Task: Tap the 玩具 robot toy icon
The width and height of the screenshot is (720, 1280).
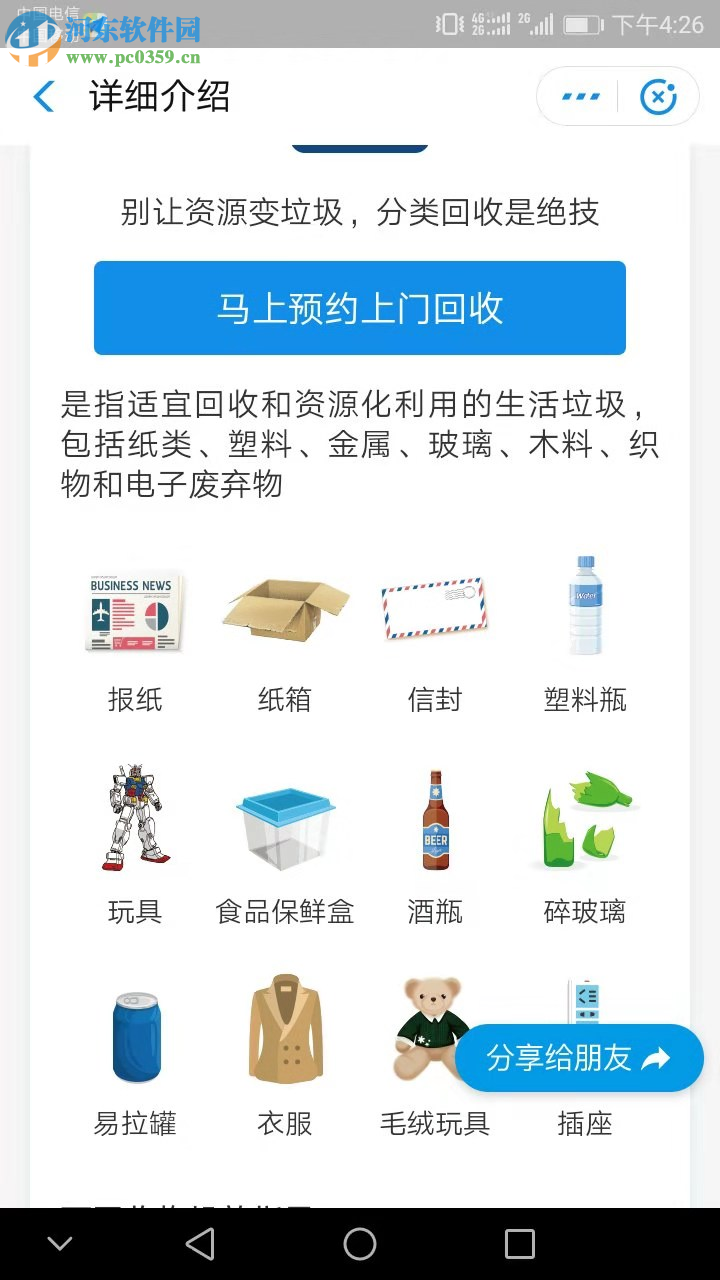Action: (135, 817)
